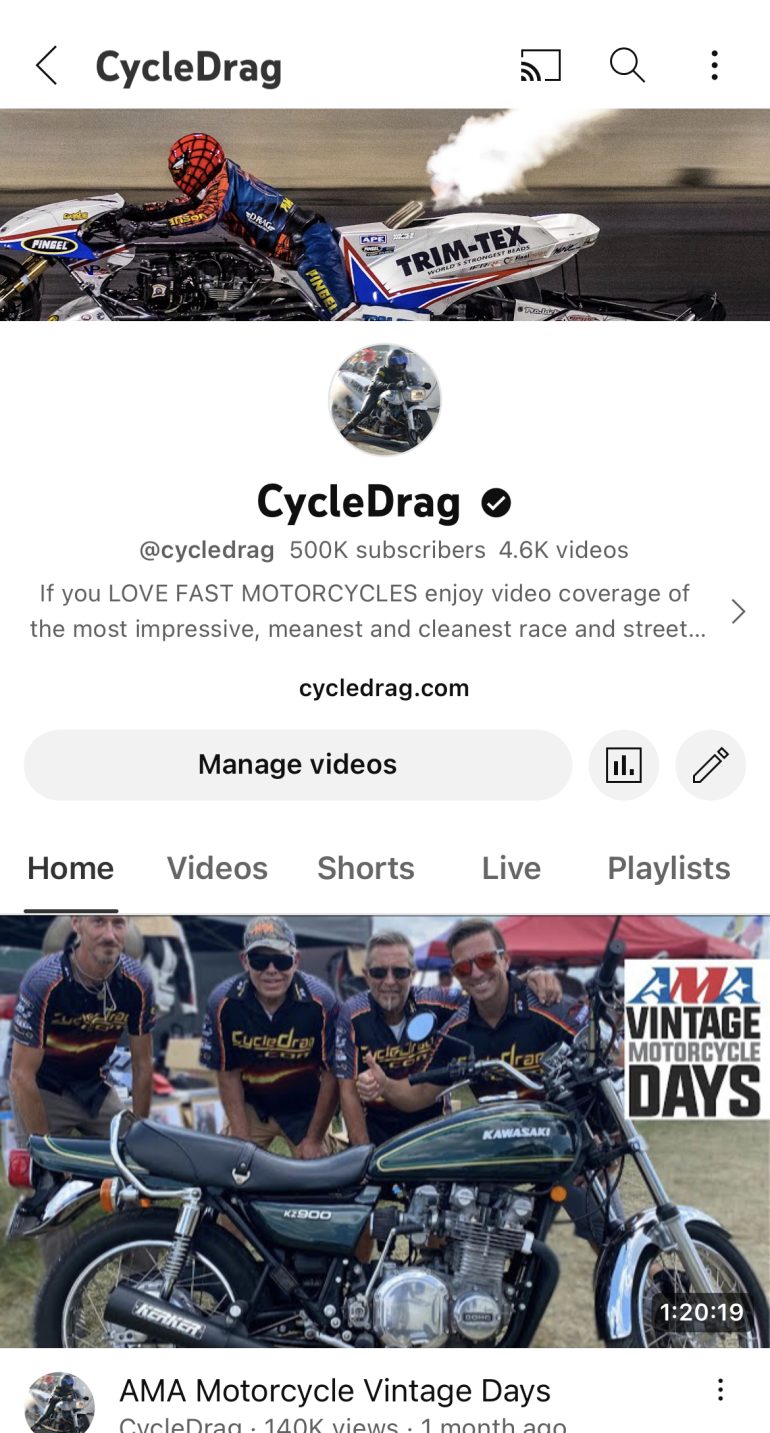Tap the Manage videos button

coord(297,764)
